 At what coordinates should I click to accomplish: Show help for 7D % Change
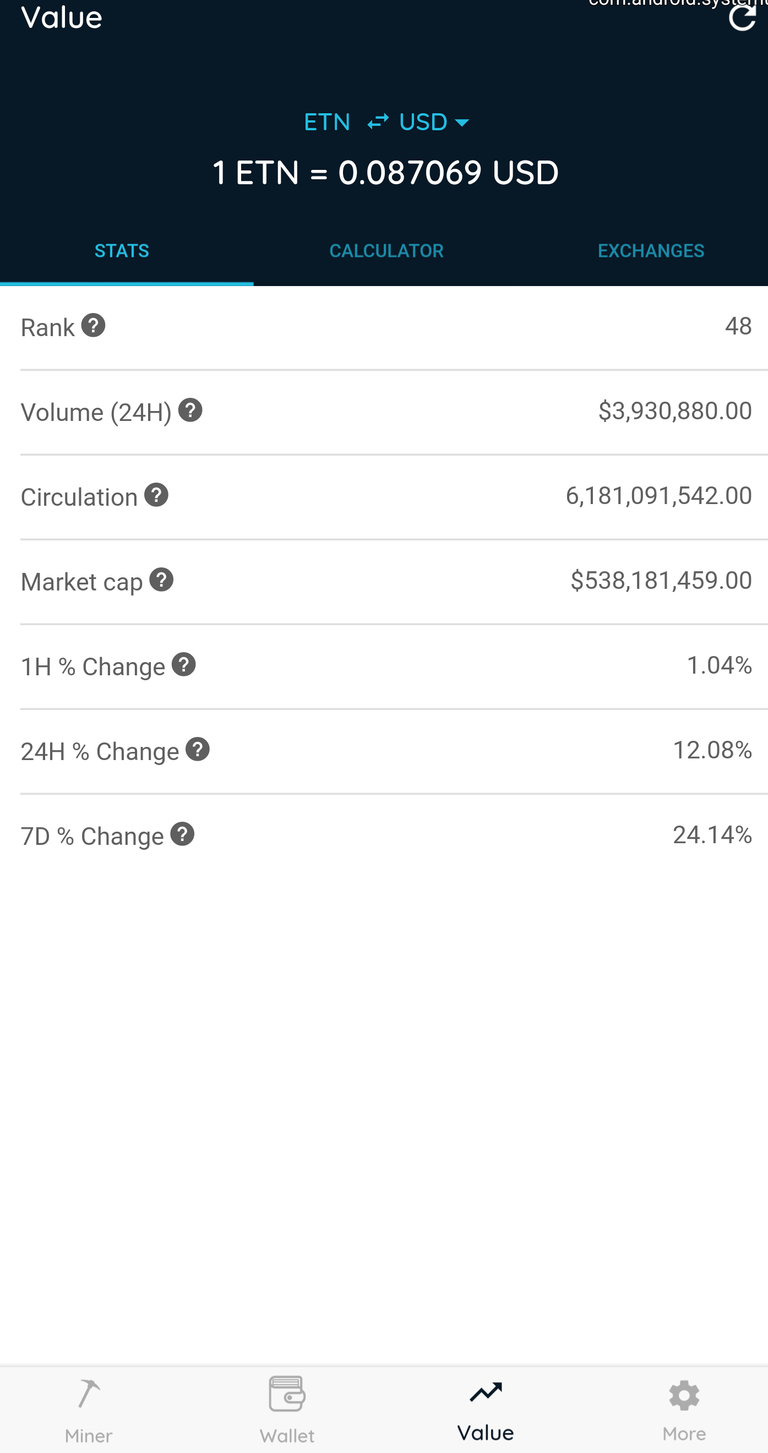(x=182, y=834)
